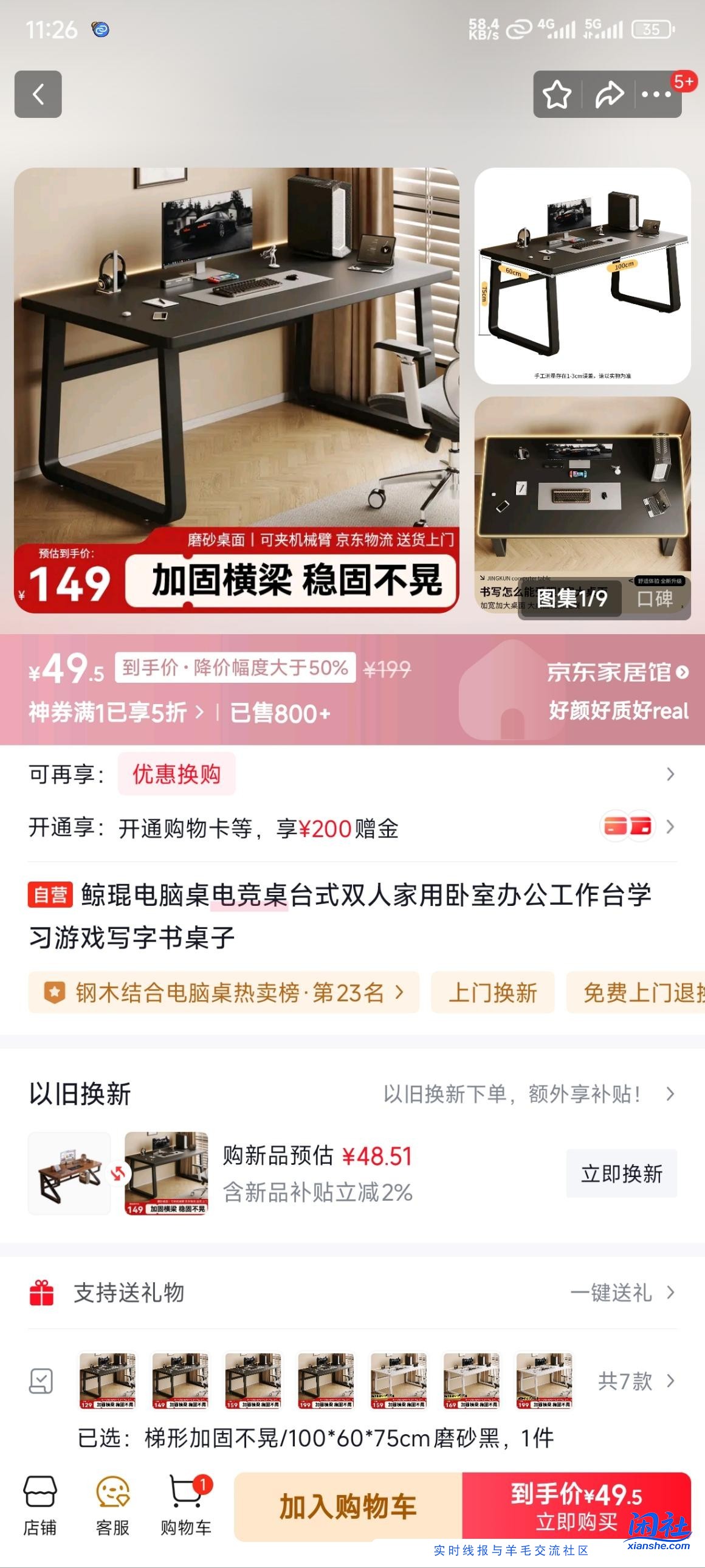Click the star badge on 热卖榜 ranking
This screenshot has width=705, height=1568.
53,992
